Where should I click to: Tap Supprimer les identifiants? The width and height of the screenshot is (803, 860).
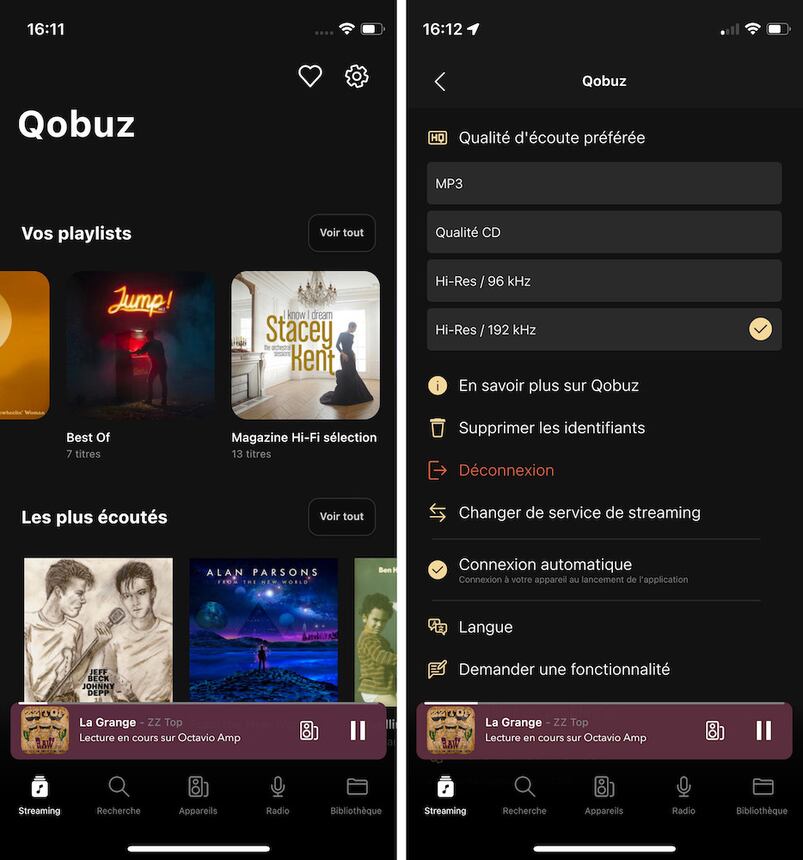551,428
